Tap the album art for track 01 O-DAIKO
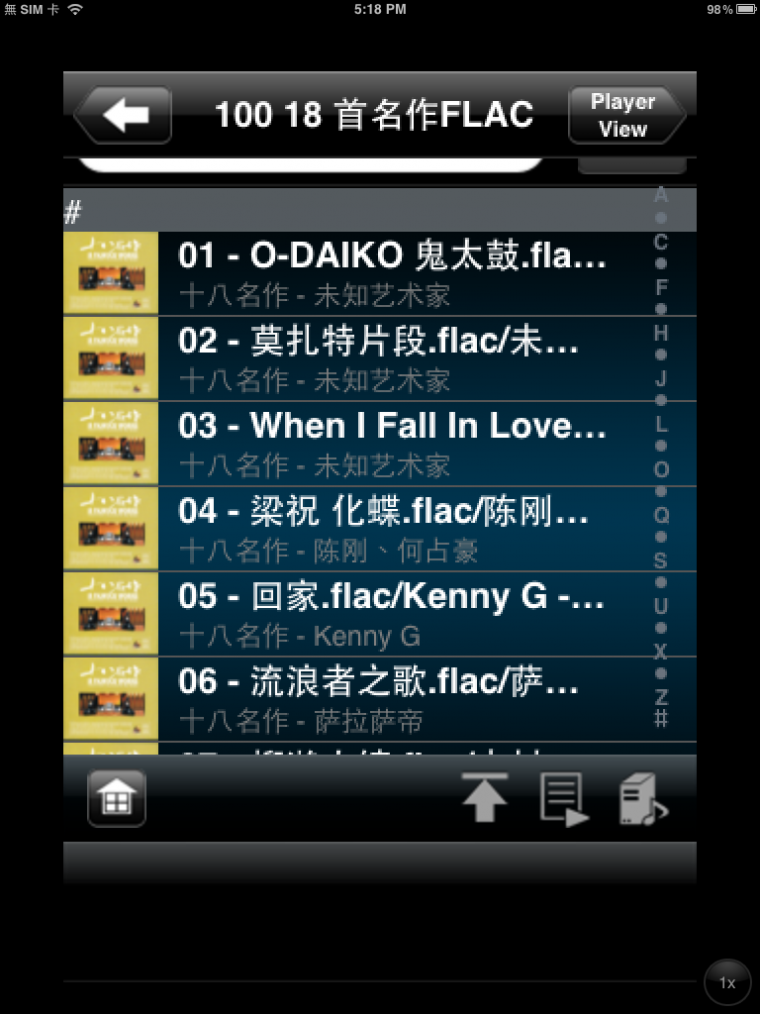The height and width of the screenshot is (1014, 760). point(110,272)
